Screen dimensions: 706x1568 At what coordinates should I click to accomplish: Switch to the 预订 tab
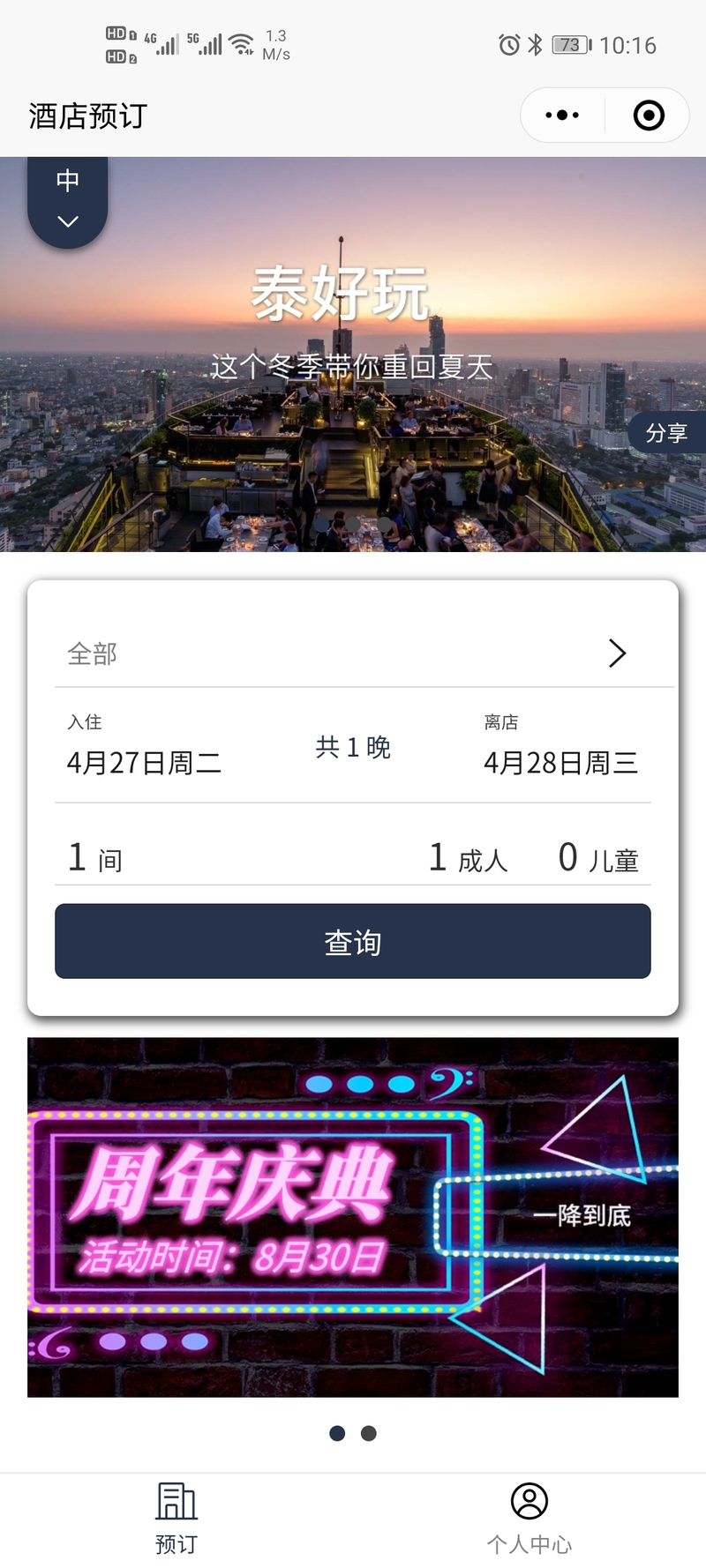176,1519
